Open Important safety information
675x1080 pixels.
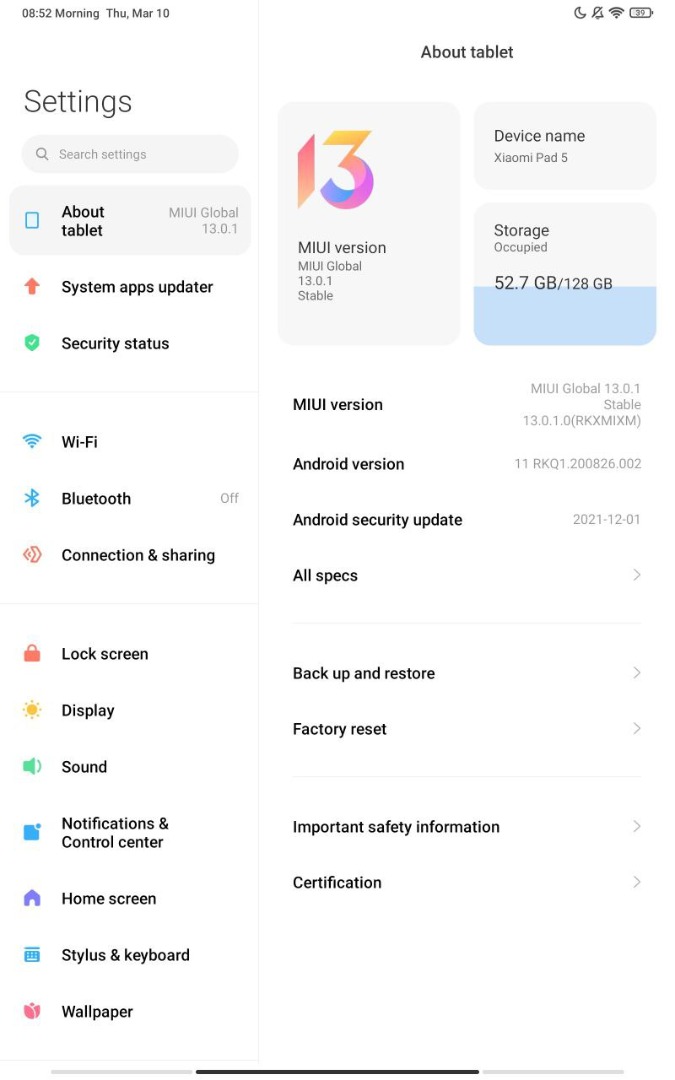(x=466, y=827)
